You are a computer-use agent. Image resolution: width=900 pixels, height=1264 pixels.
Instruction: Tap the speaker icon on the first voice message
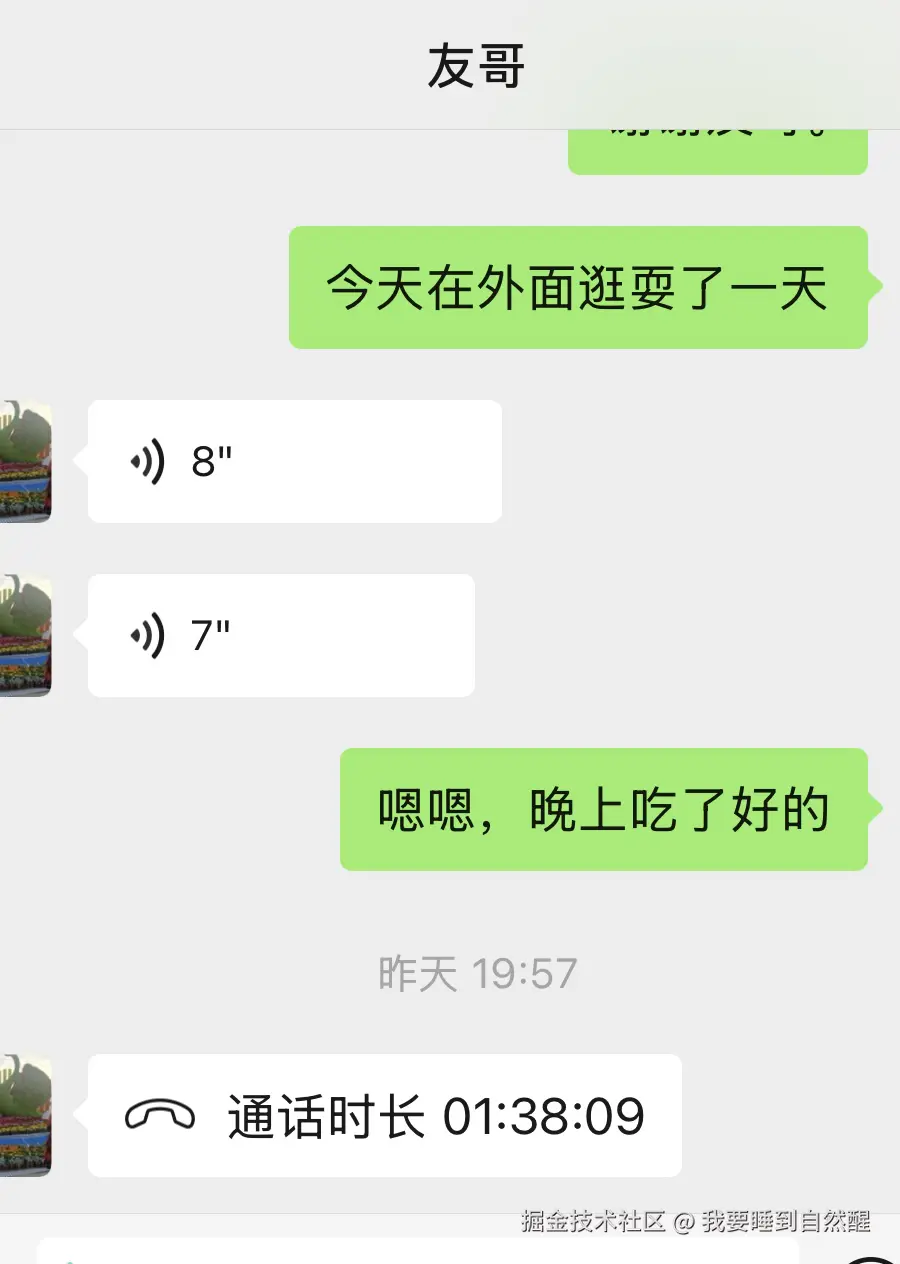147,460
